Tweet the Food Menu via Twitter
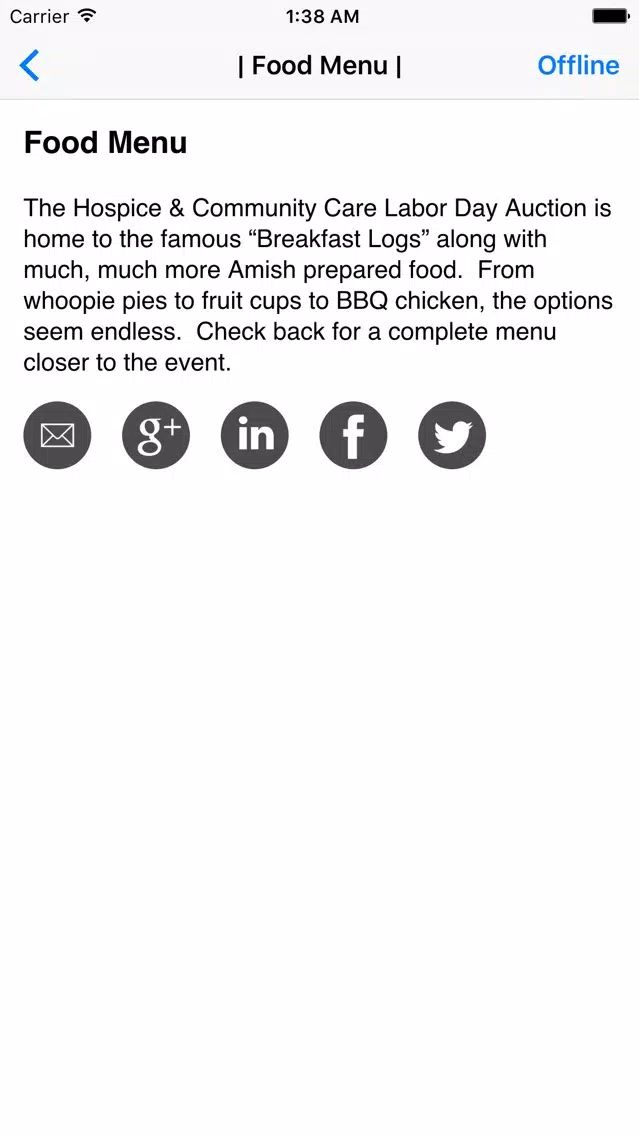The width and height of the screenshot is (639, 1136). coord(452,436)
